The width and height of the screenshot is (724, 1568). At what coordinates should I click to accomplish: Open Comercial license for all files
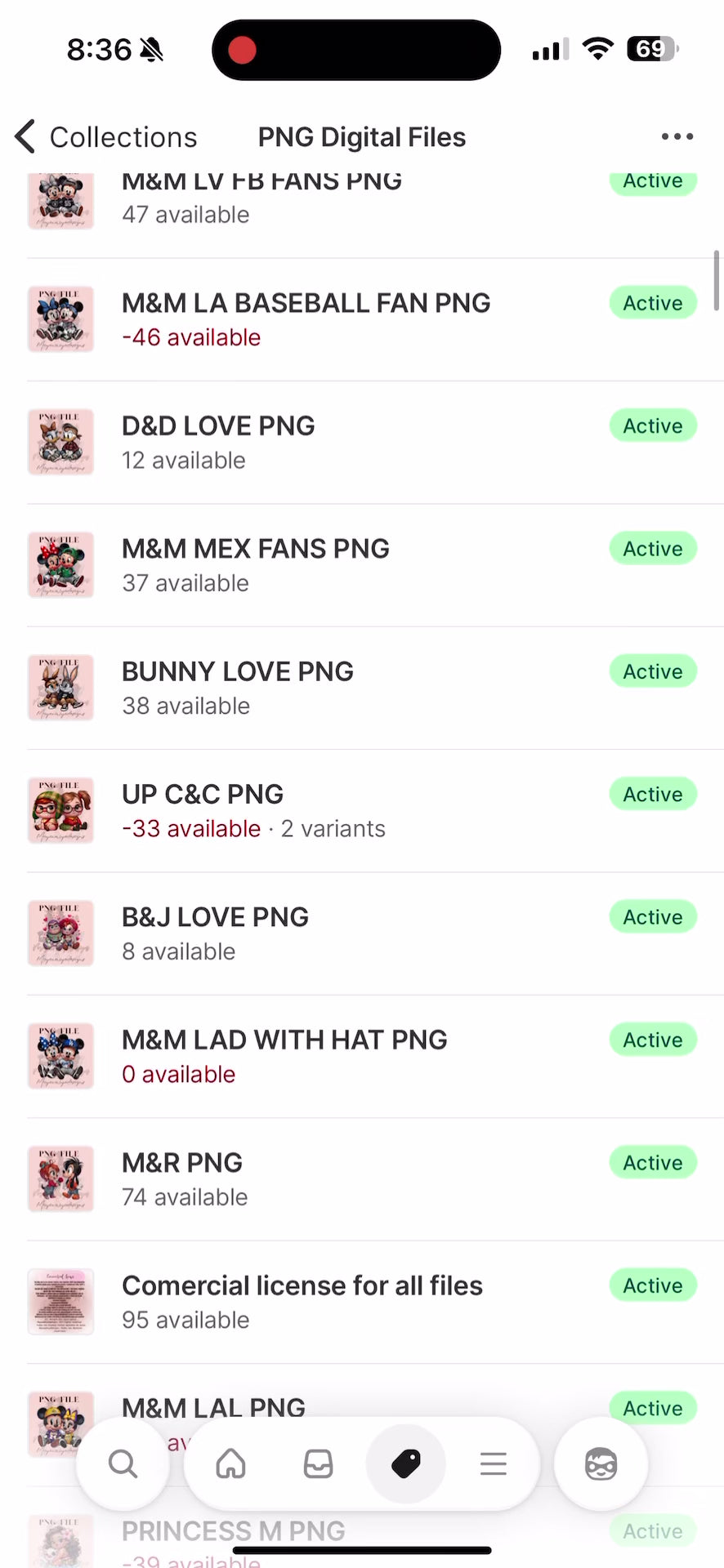[x=302, y=1302]
